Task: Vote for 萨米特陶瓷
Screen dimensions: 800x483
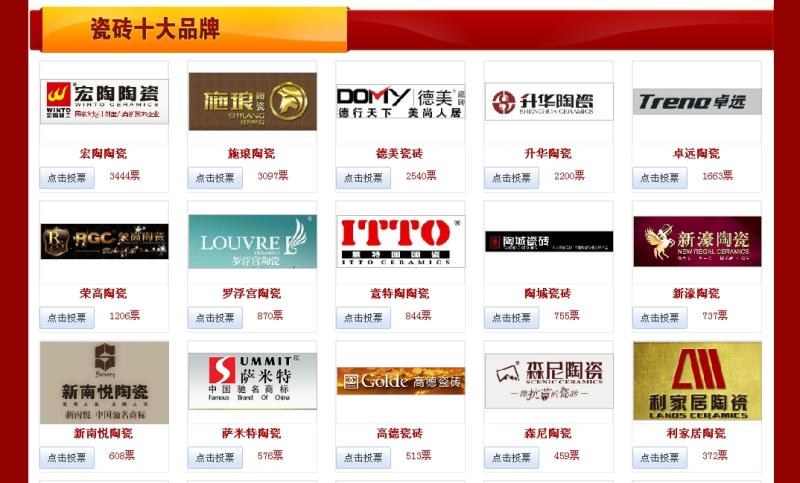Action: coord(215,458)
